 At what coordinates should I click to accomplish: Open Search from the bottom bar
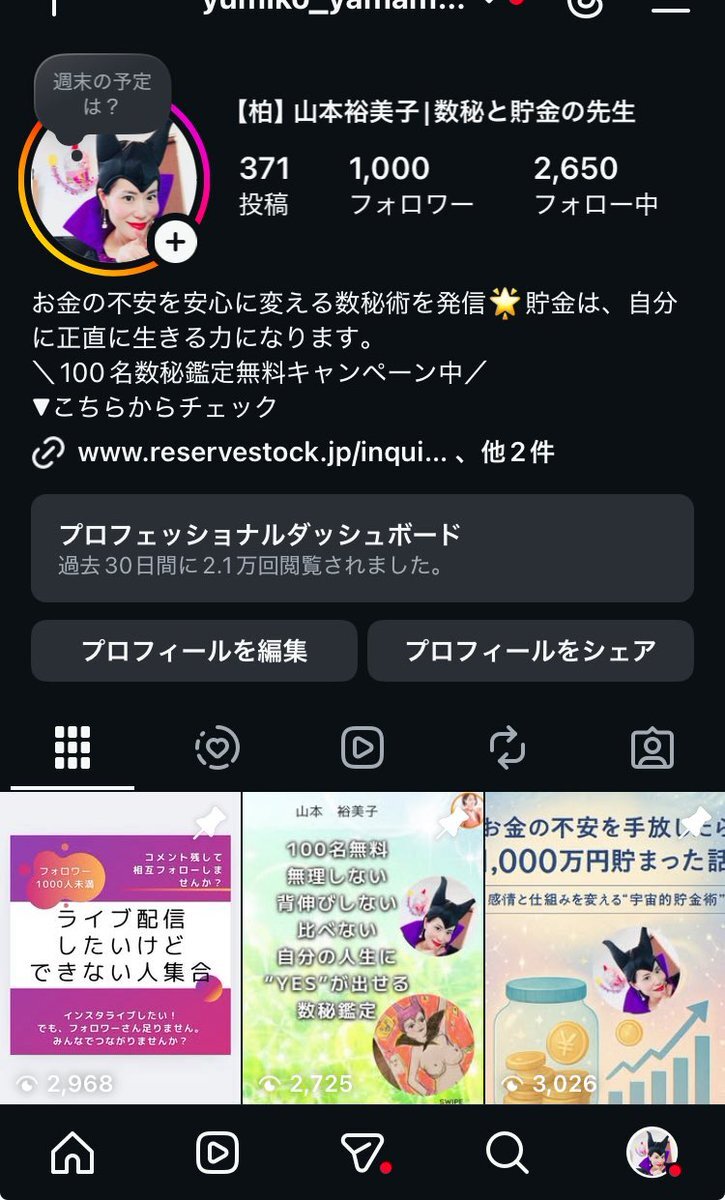point(507,1153)
